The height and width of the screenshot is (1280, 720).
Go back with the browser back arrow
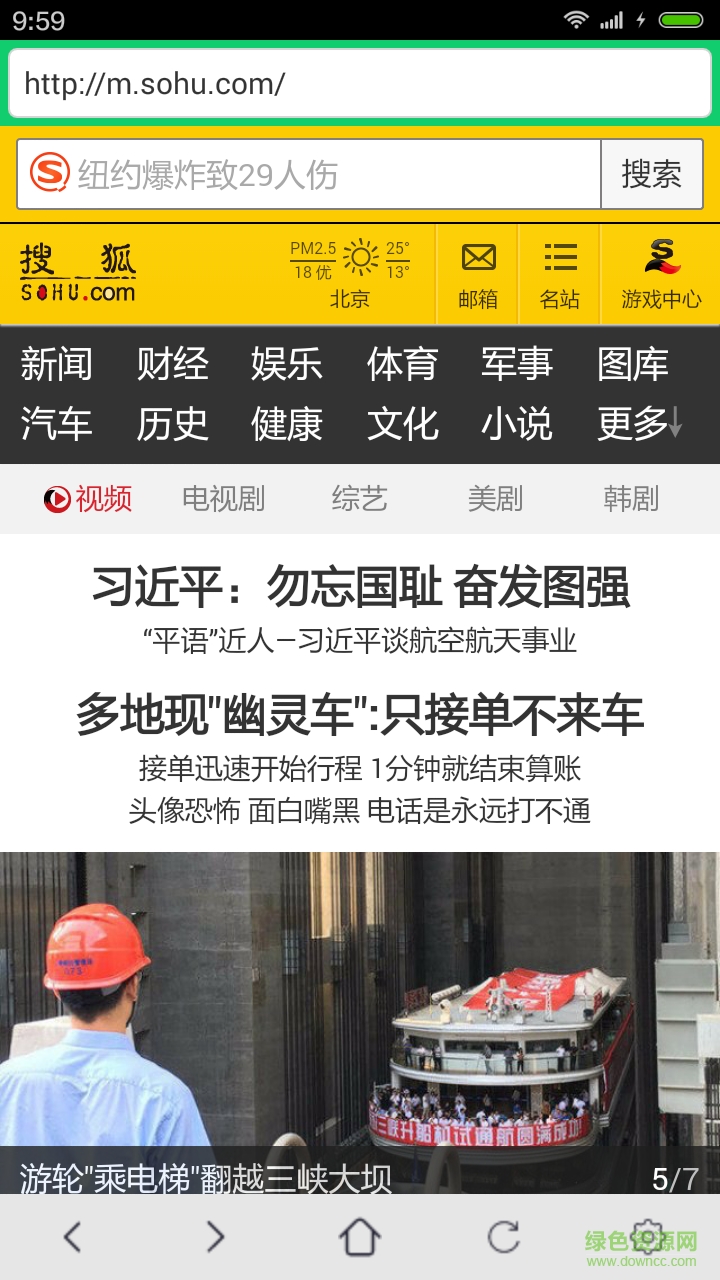72,1237
